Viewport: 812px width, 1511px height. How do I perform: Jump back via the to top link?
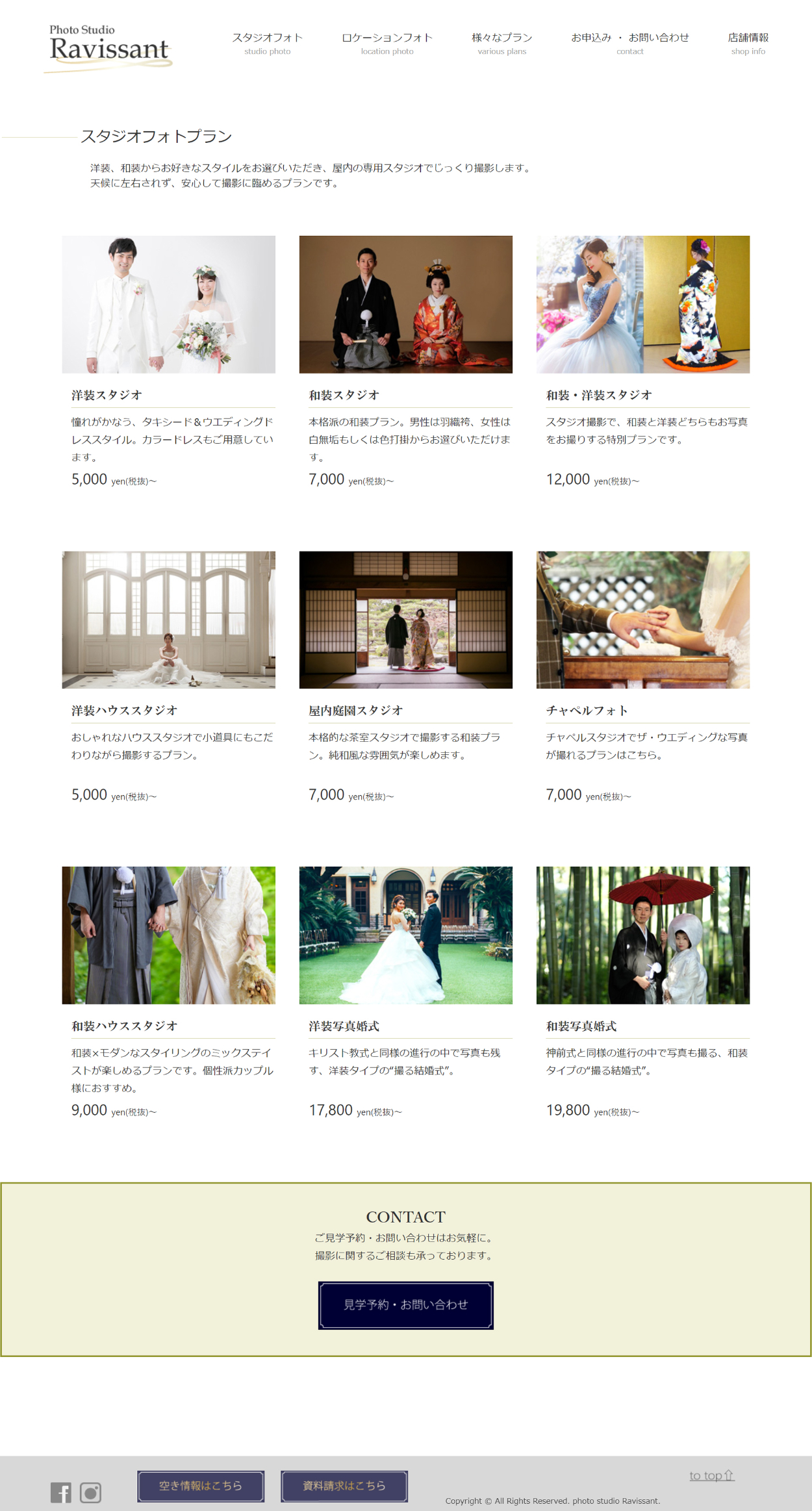click(x=711, y=1475)
